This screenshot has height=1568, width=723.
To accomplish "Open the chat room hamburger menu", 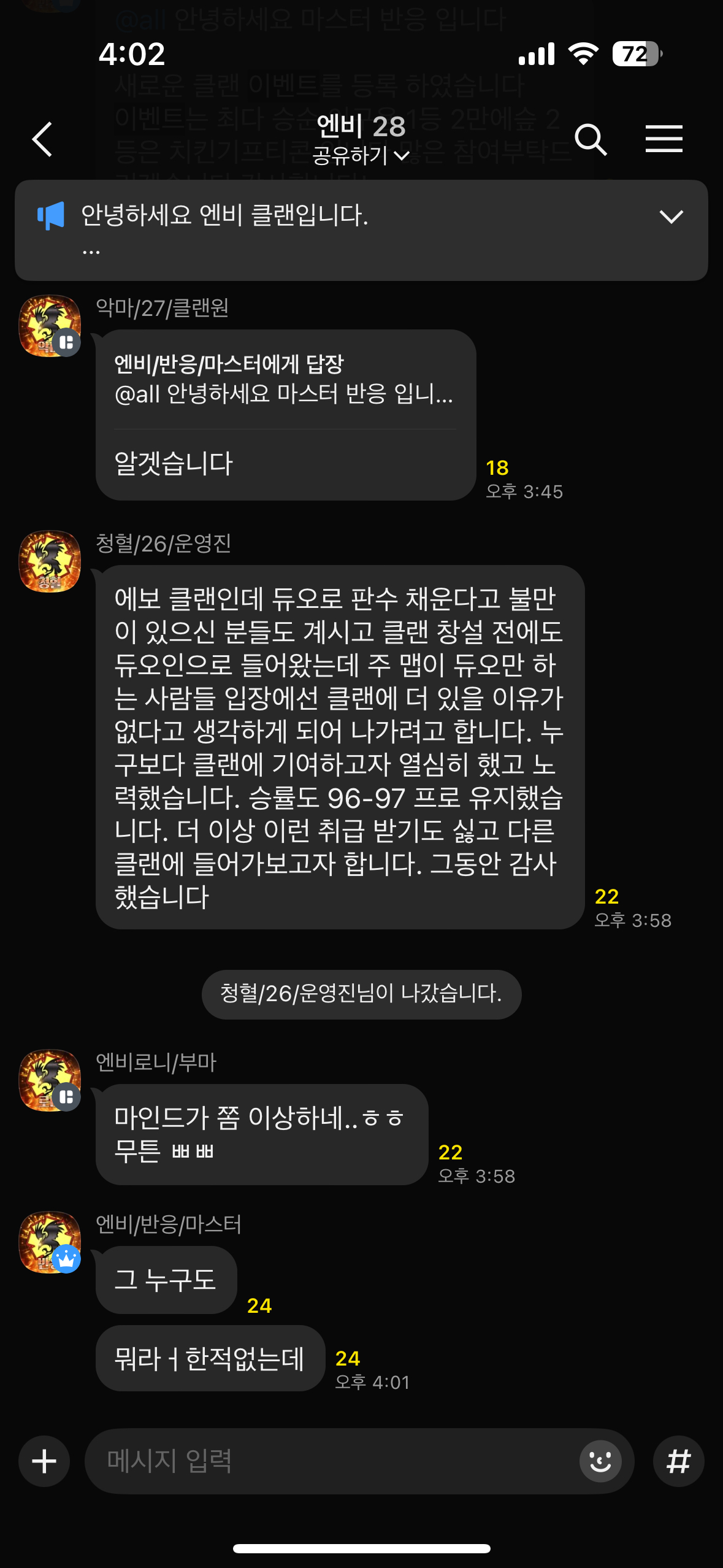I will 664,139.
